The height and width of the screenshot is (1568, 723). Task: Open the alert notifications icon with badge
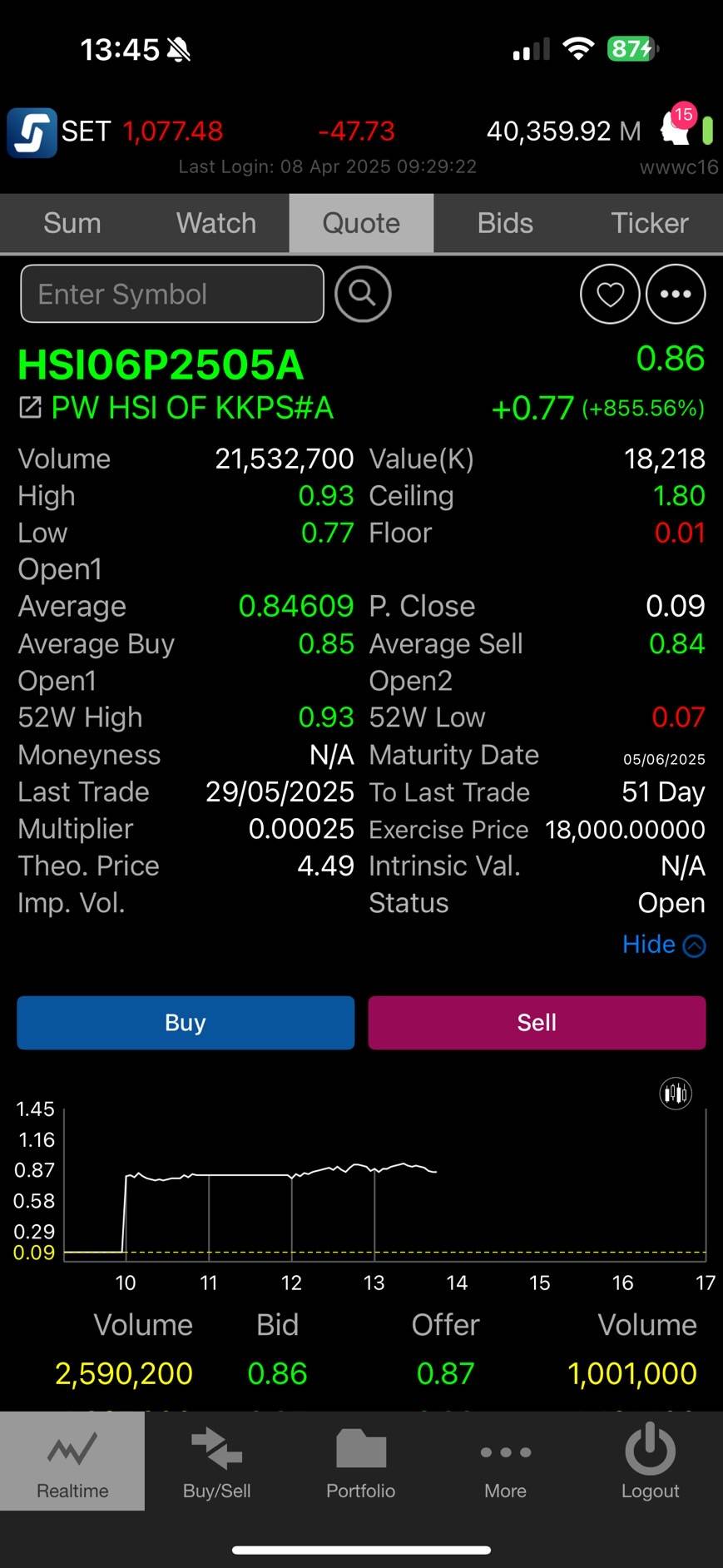679,127
